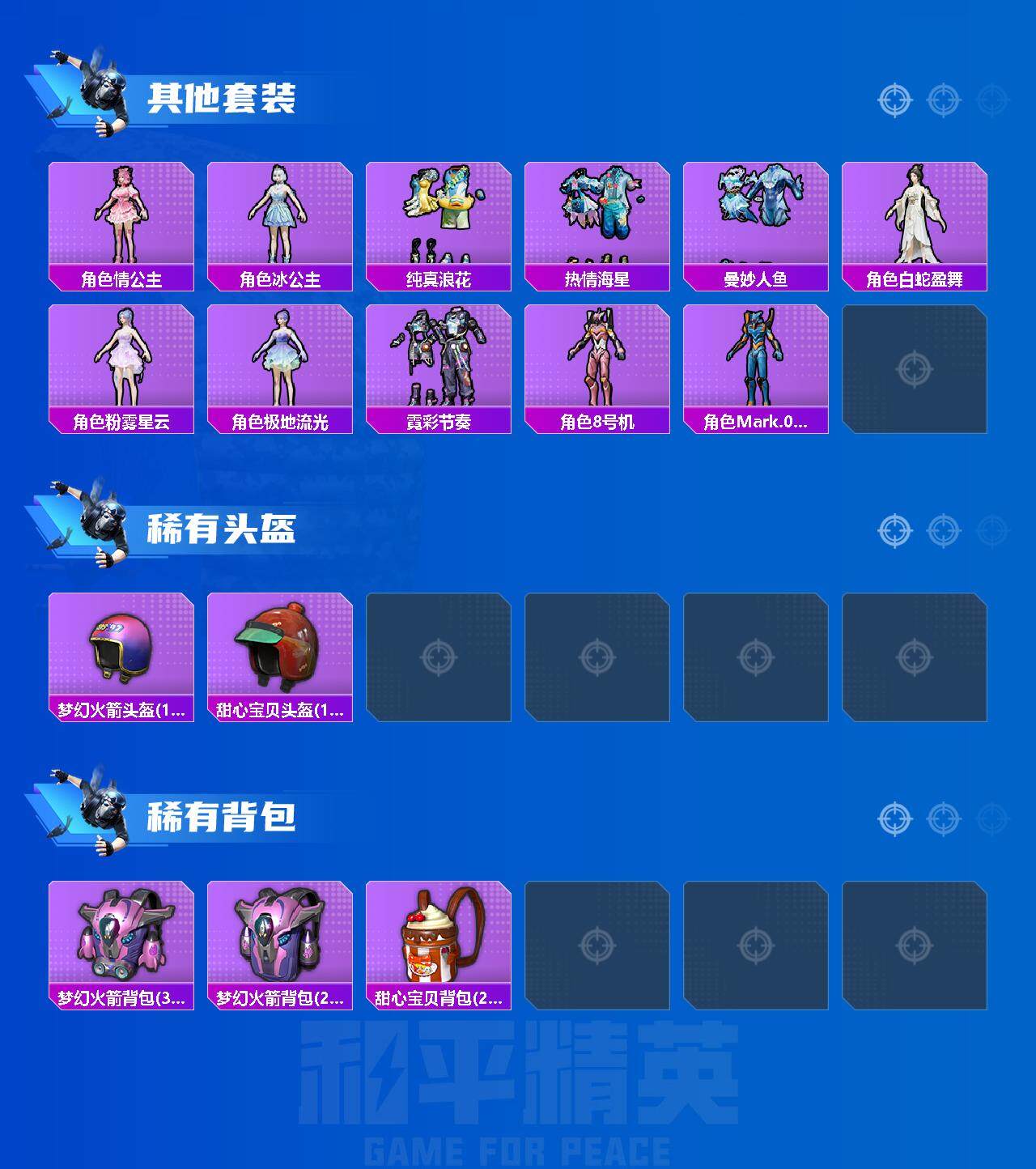Click the first crosshair icon beside 其他套装 header
The image size is (1036, 1169).
tap(893, 100)
